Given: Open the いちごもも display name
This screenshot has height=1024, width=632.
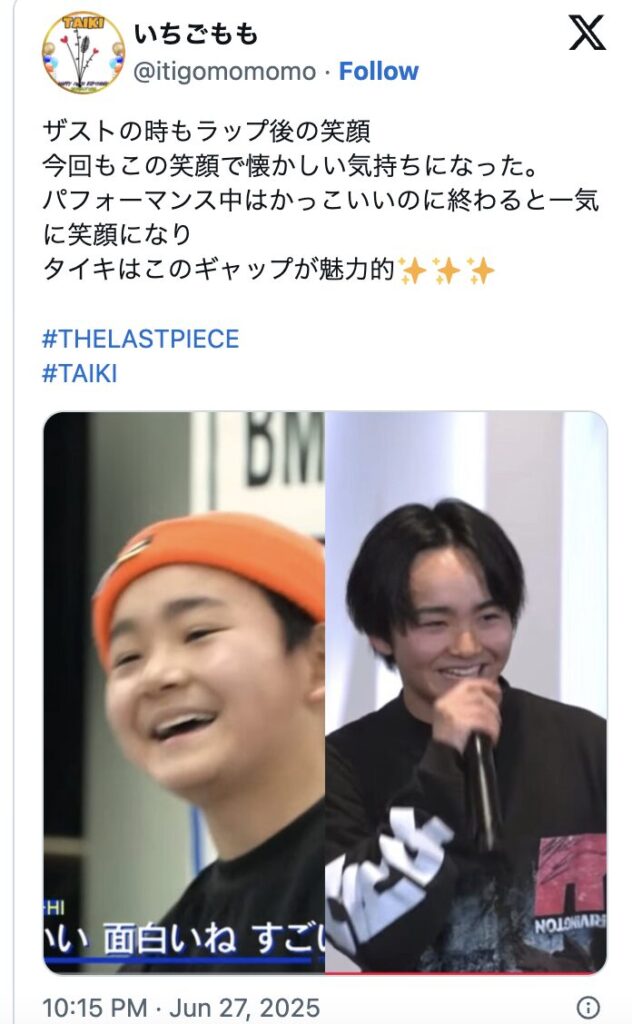Looking at the screenshot, I should (x=196, y=35).
